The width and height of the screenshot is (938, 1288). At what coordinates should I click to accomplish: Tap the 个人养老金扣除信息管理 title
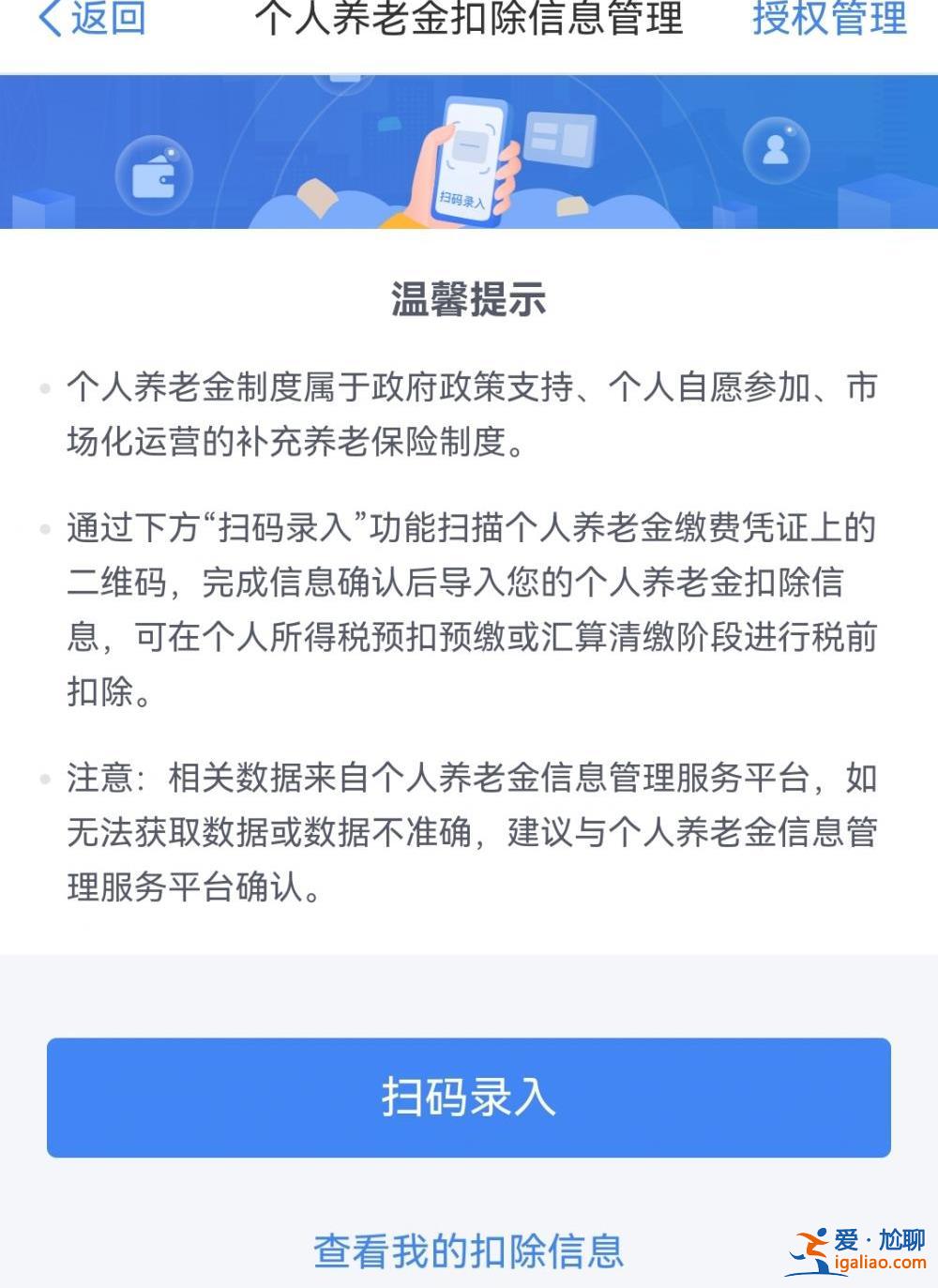pos(469,19)
